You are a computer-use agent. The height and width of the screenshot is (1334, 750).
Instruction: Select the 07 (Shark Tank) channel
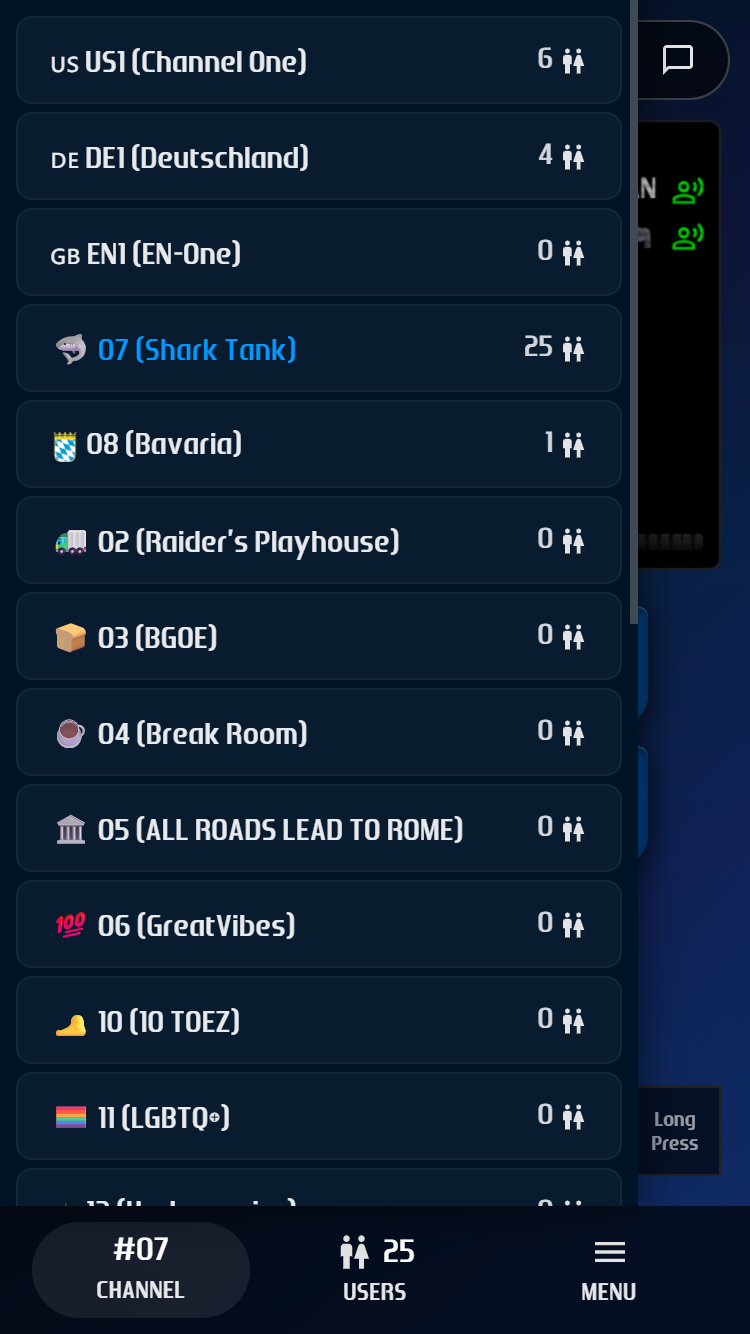coord(318,349)
